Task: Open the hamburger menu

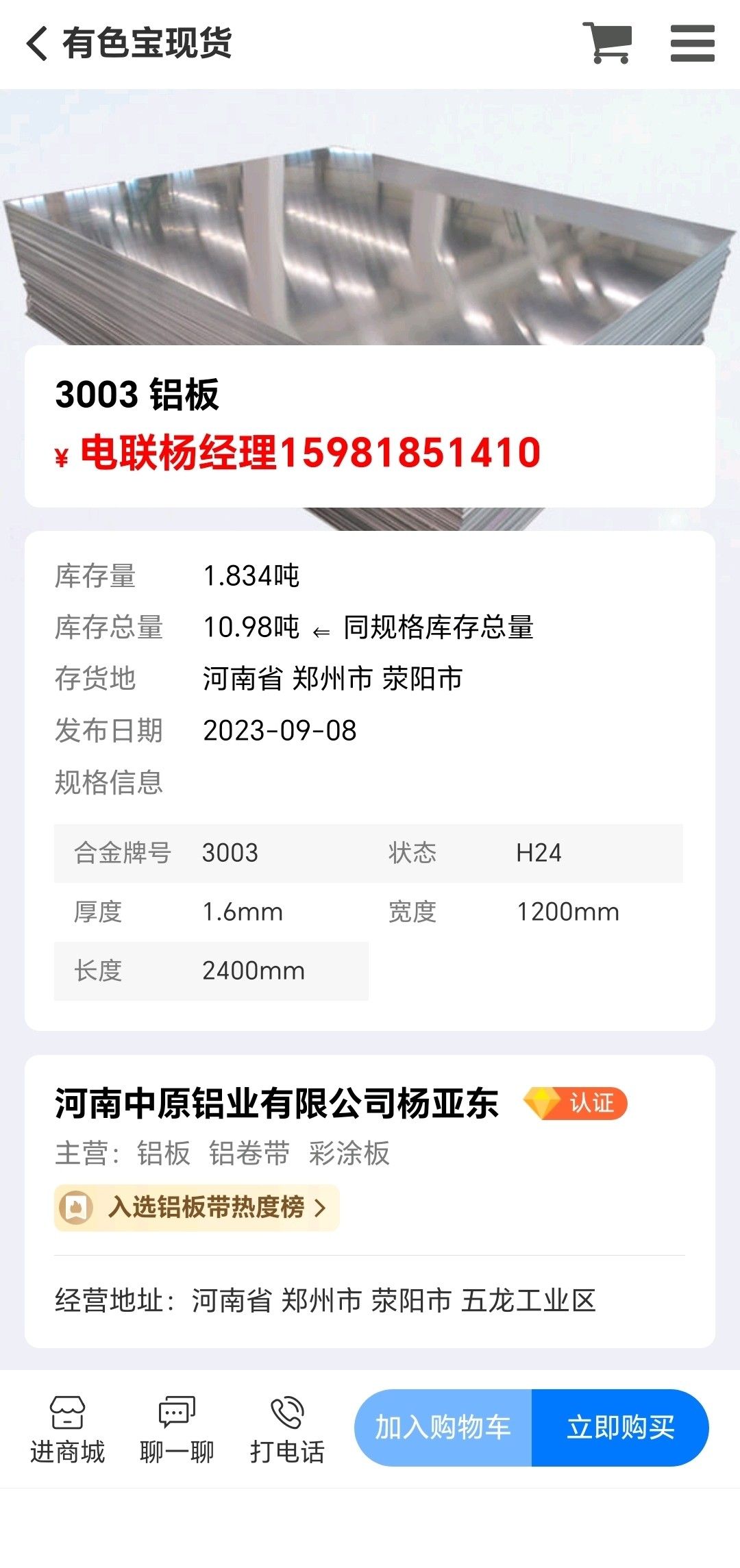Action: coord(692,43)
